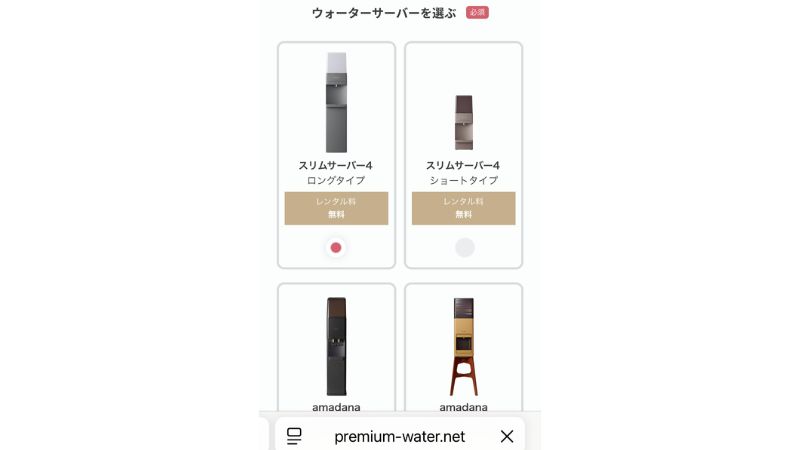Close the premium-water.net browser bar
This screenshot has height=450, width=800.
point(507,436)
